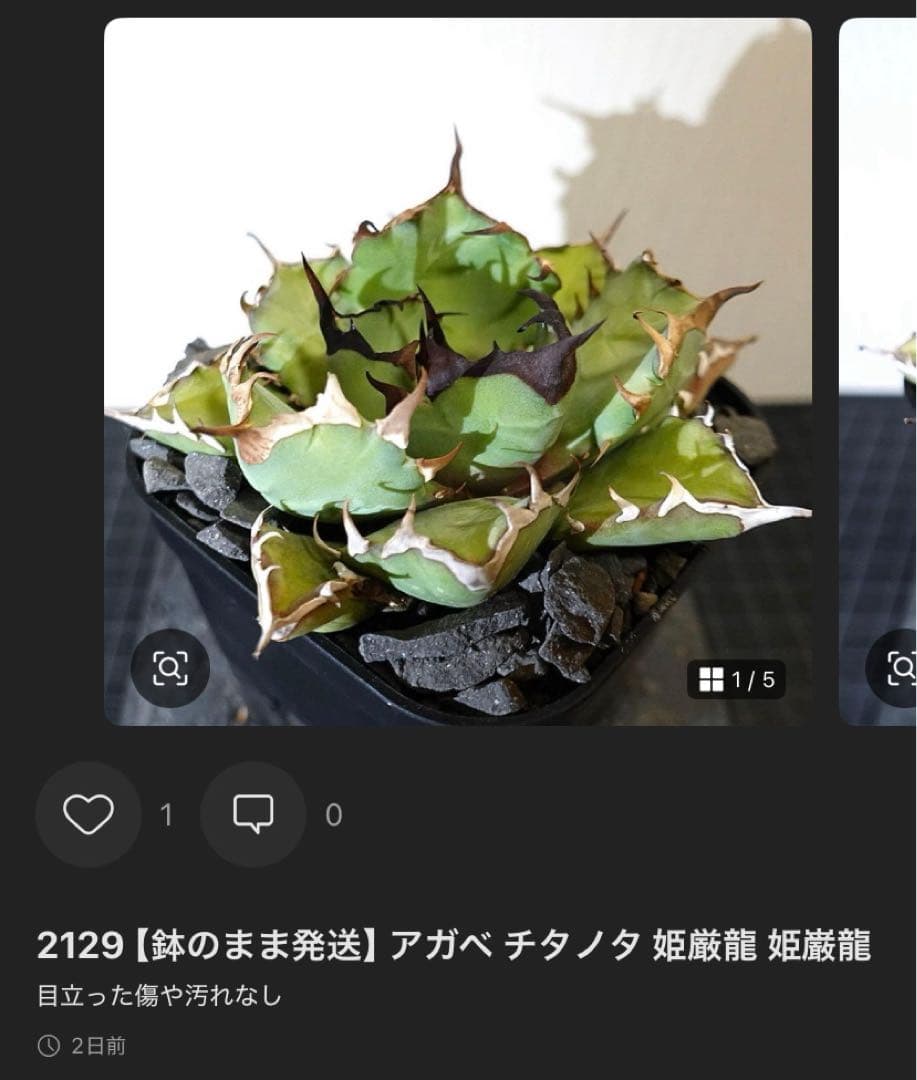Open the 1/5 photo counter to view gallery
Image resolution: width=917 pixels, height=1080 pixels.
[x=736, y=679]
